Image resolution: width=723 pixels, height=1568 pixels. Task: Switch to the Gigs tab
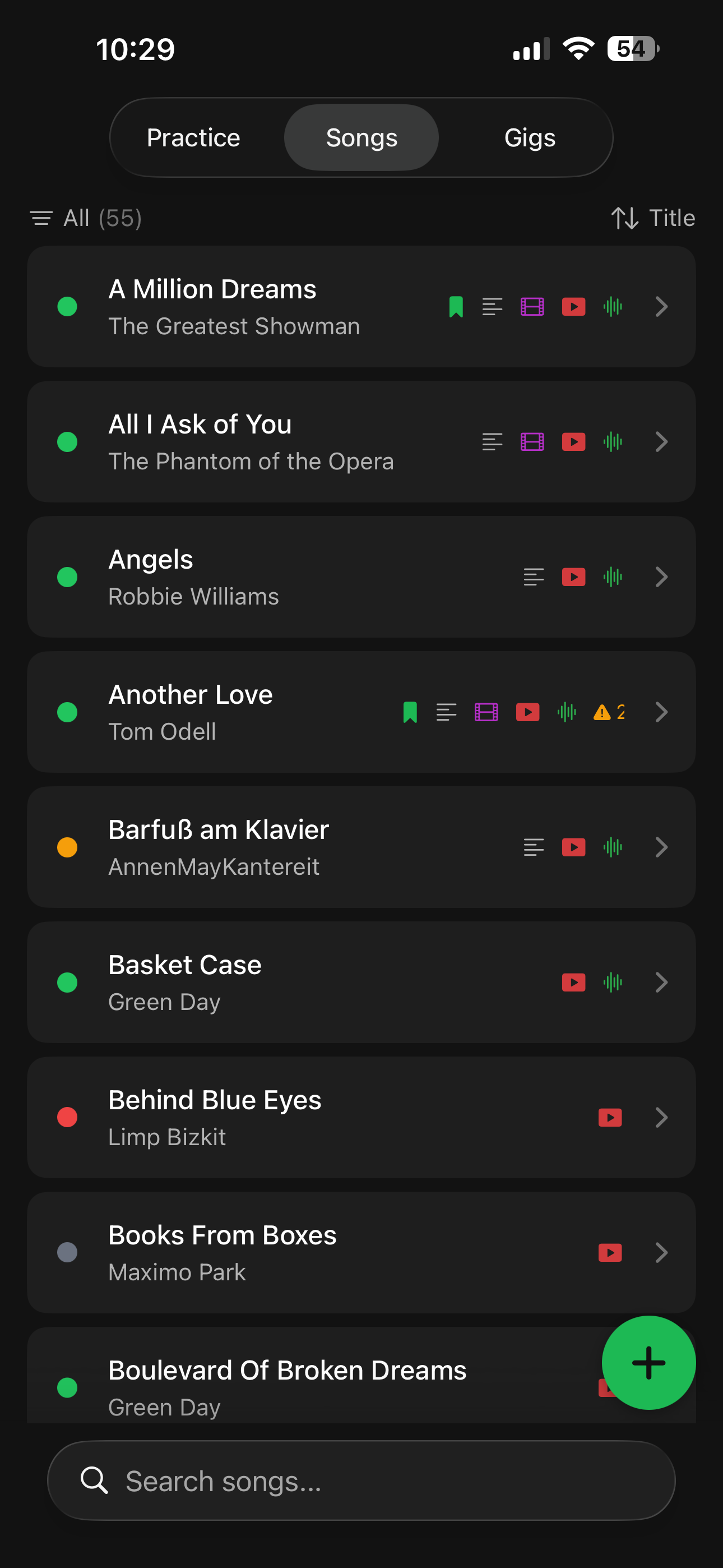coord(530,137)
